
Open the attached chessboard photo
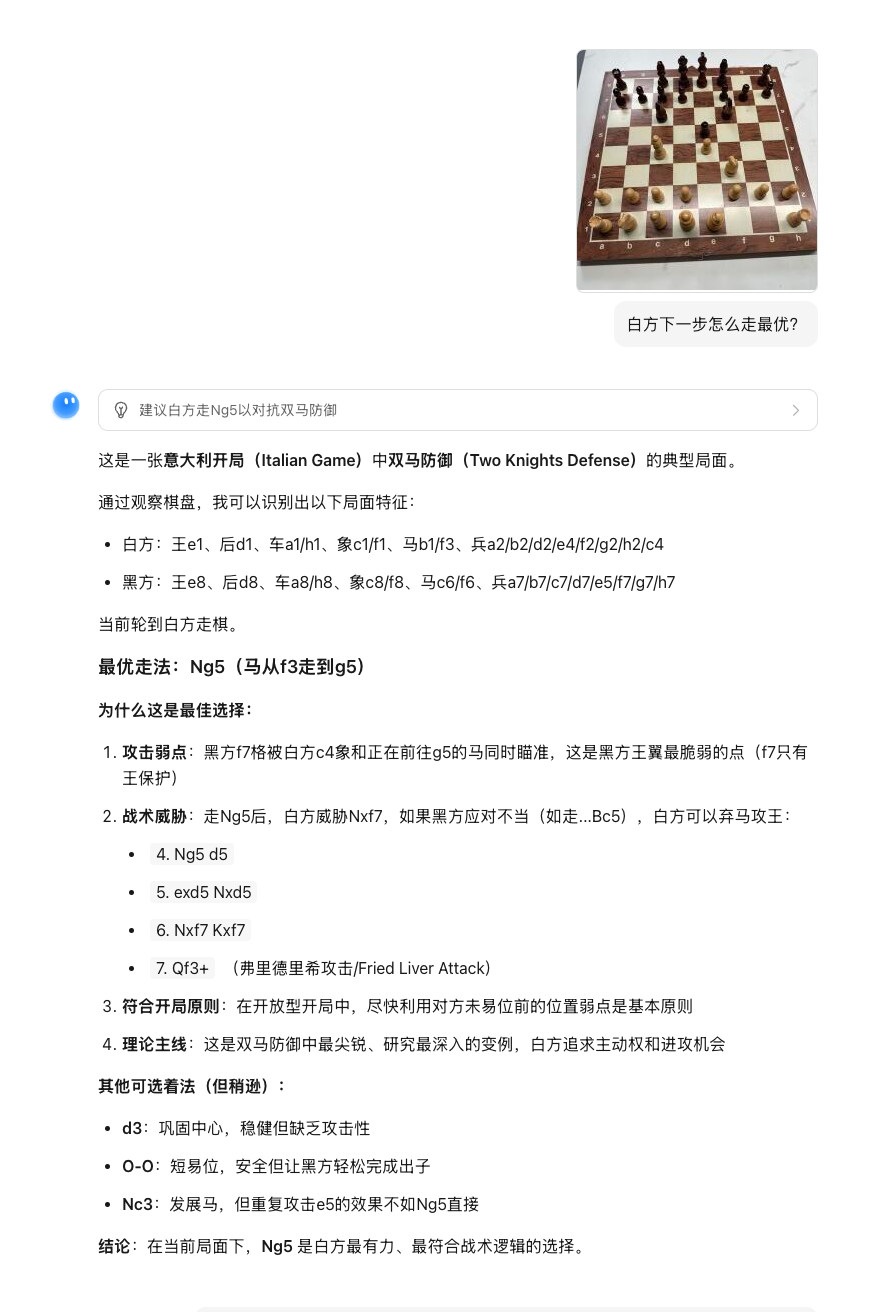pyautogui.click(x=697, y=170)
